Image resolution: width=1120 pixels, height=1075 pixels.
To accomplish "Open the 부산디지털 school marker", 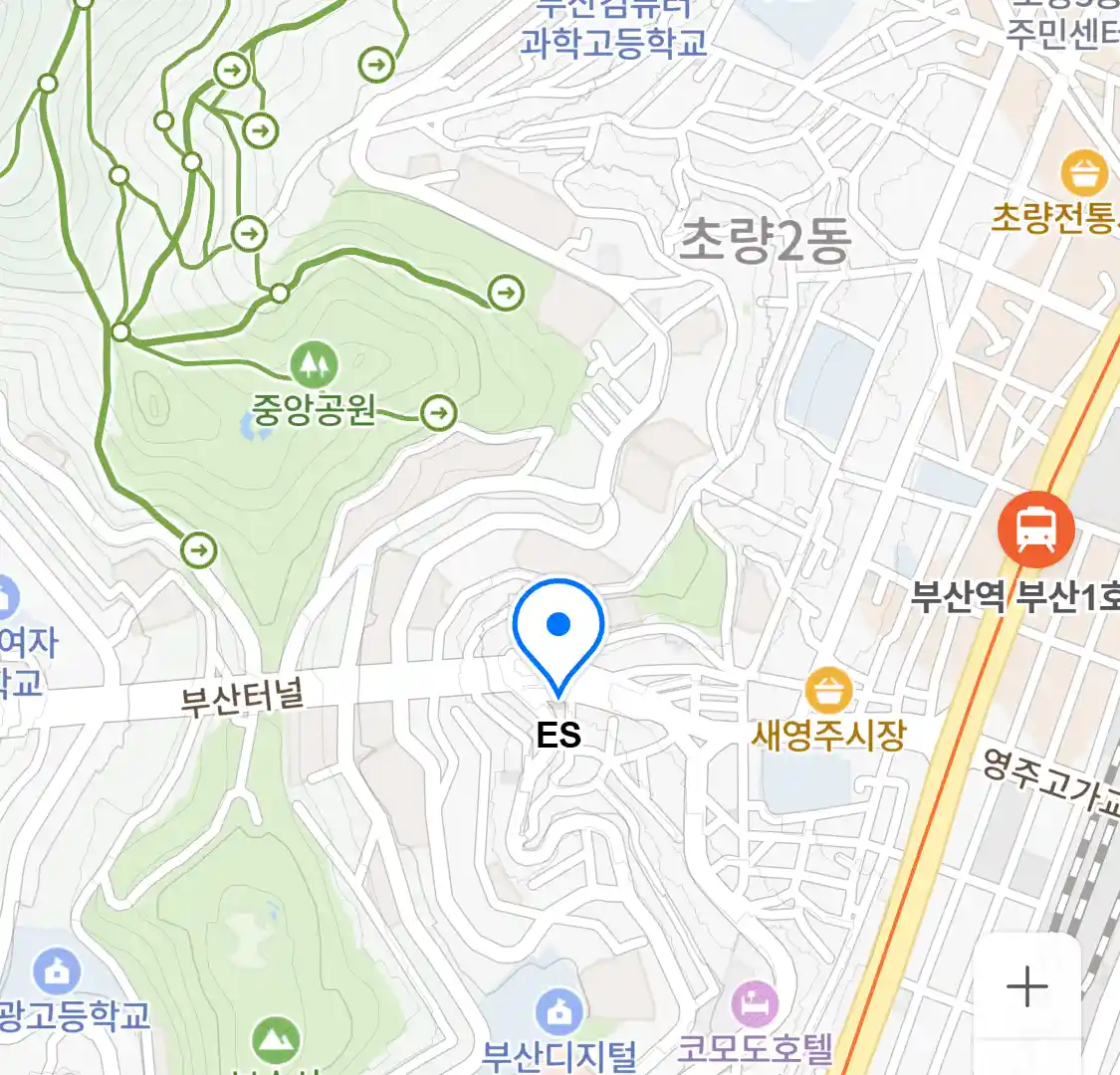I will 560,1011.
